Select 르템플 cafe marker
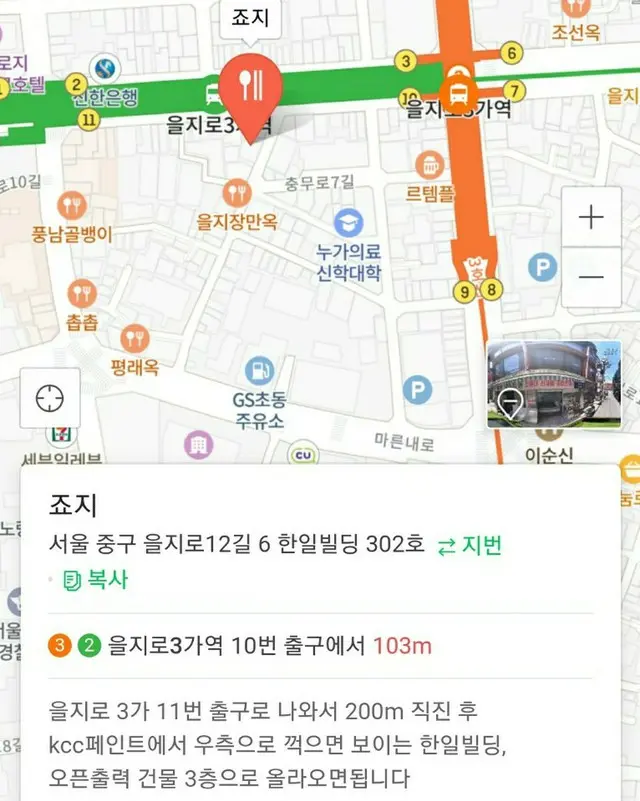Image resolution: width=640 pixels, height=801 pixels. click(x=430, y=164)
